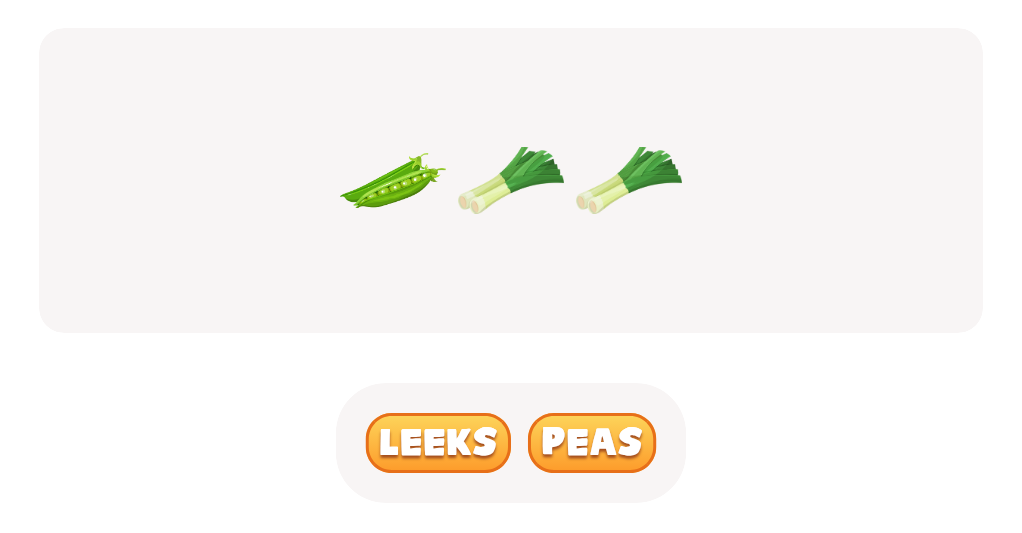Choose the LEEKS answer button
Viewport: 1022px width, 533px height.
click(x=438, y=442)
